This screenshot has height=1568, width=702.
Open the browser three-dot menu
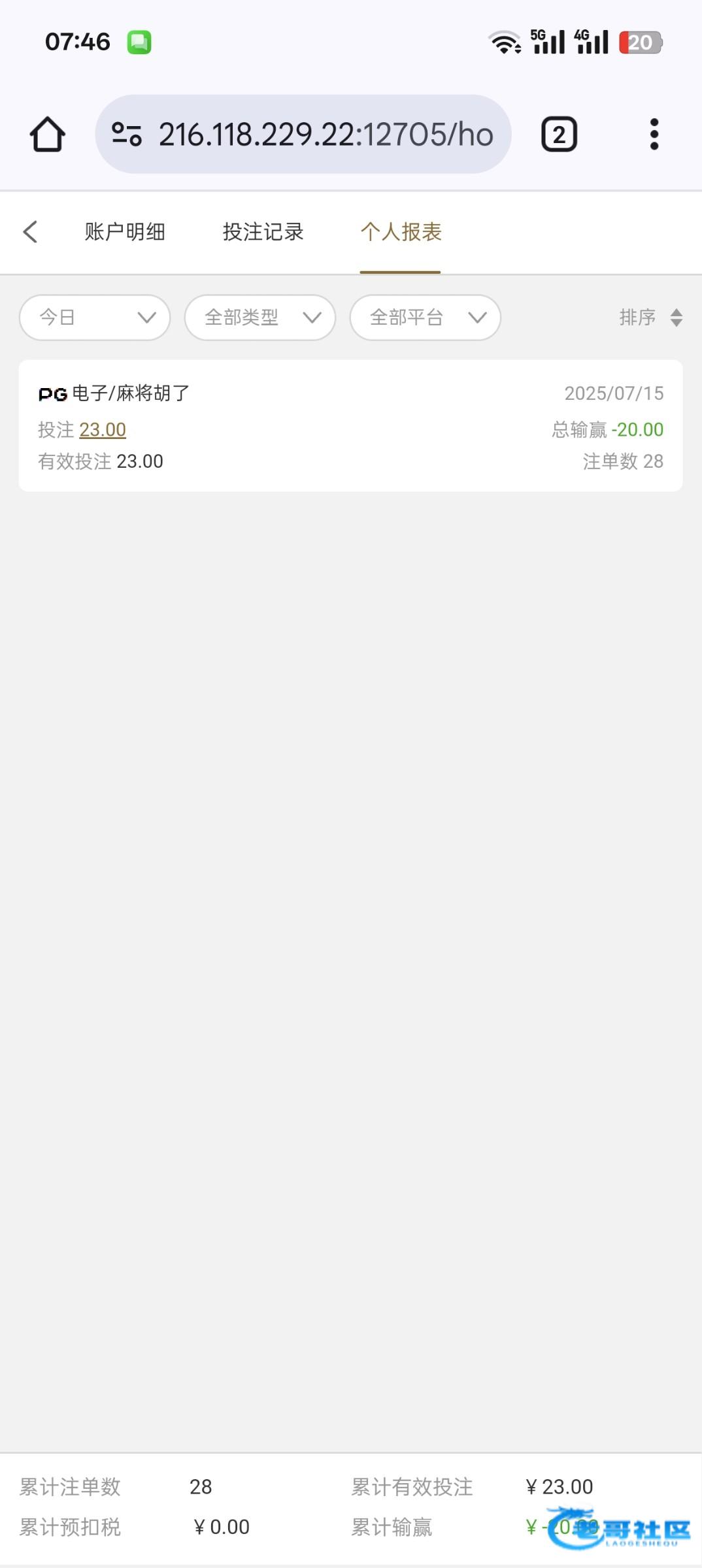point(654,135)
